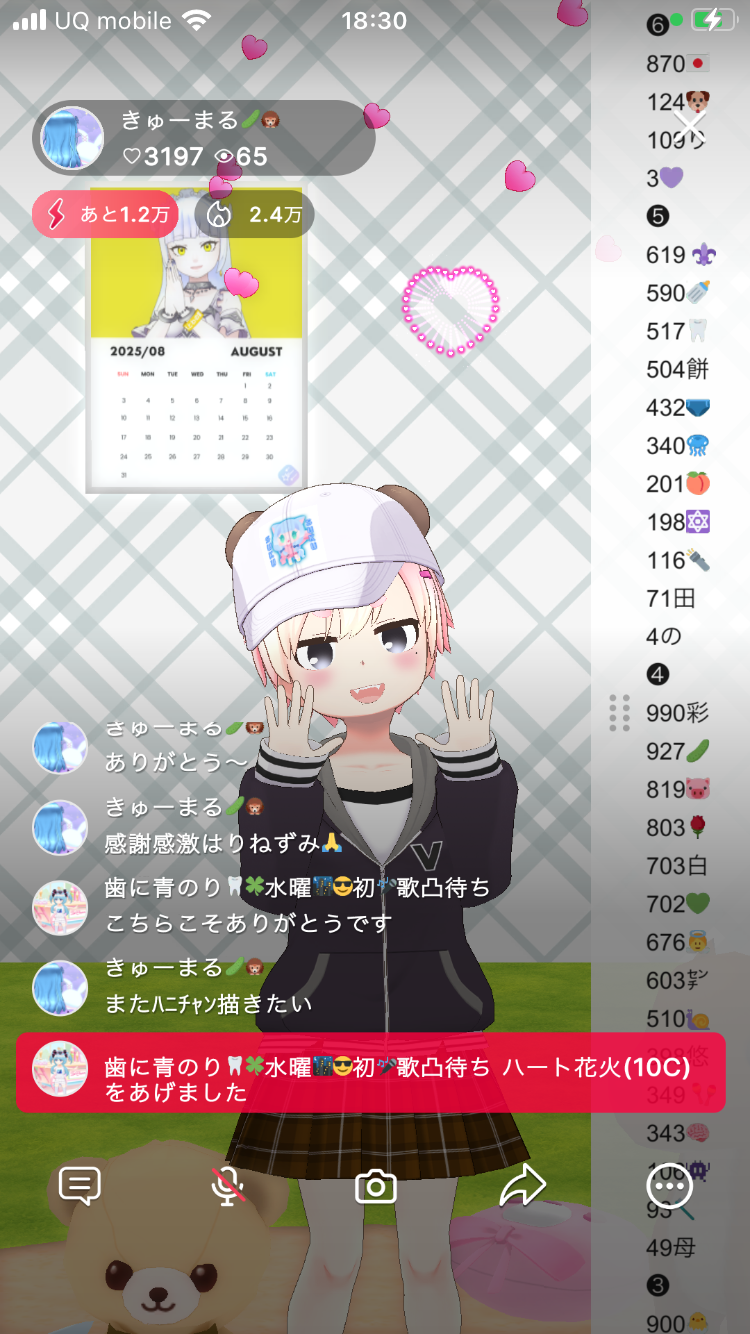The image size is (750, 1334).
Task: Close the live stream with X
Action: pyautogui.click(x=690, y=126)
